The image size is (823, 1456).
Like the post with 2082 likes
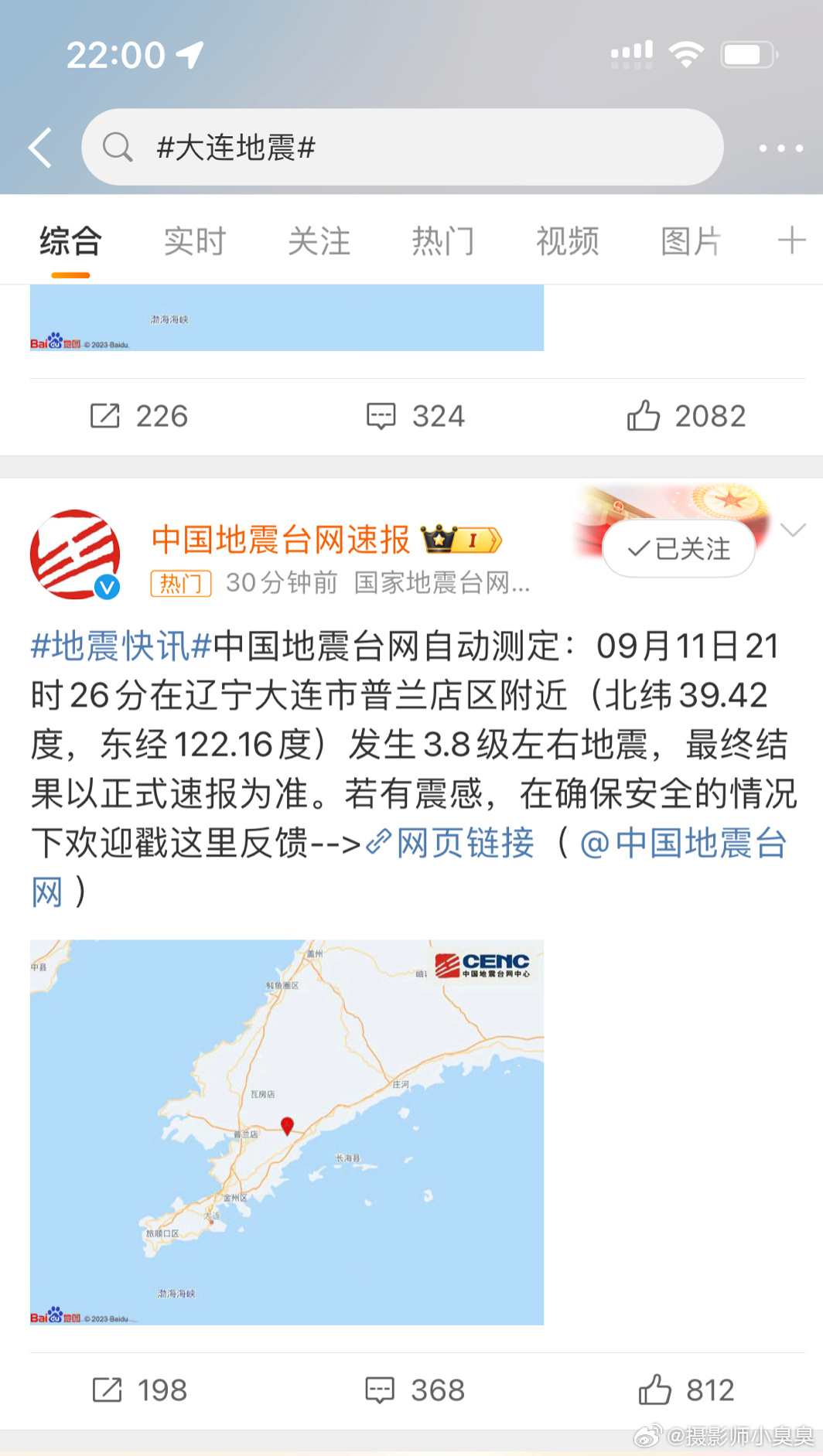686,416
